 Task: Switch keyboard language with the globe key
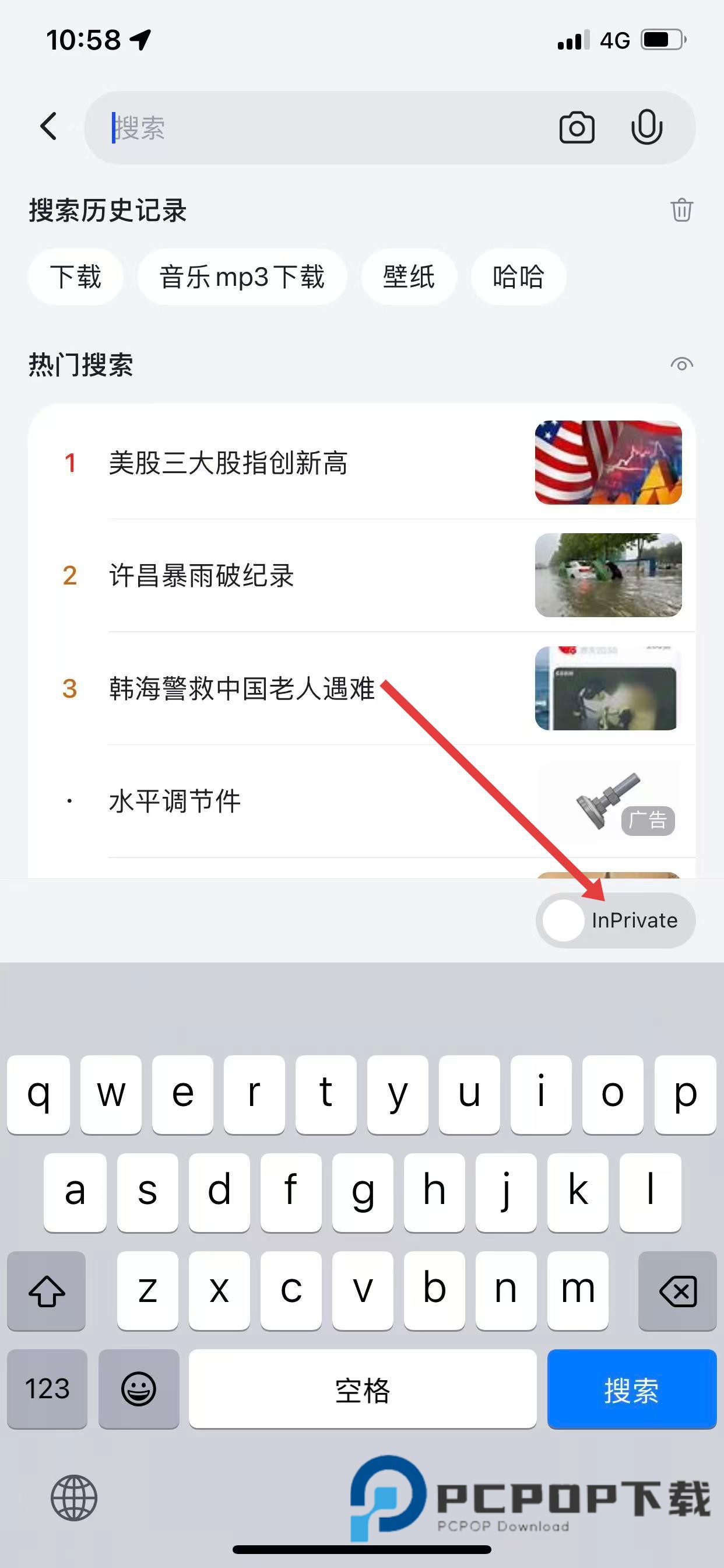[73, 1498]
